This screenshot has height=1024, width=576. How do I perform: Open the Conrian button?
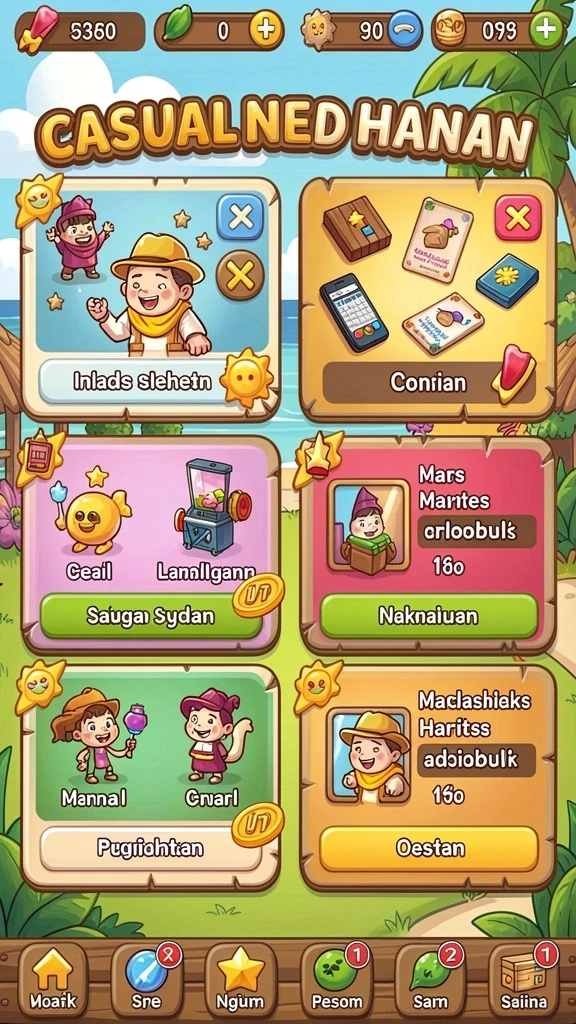point(428,382)
